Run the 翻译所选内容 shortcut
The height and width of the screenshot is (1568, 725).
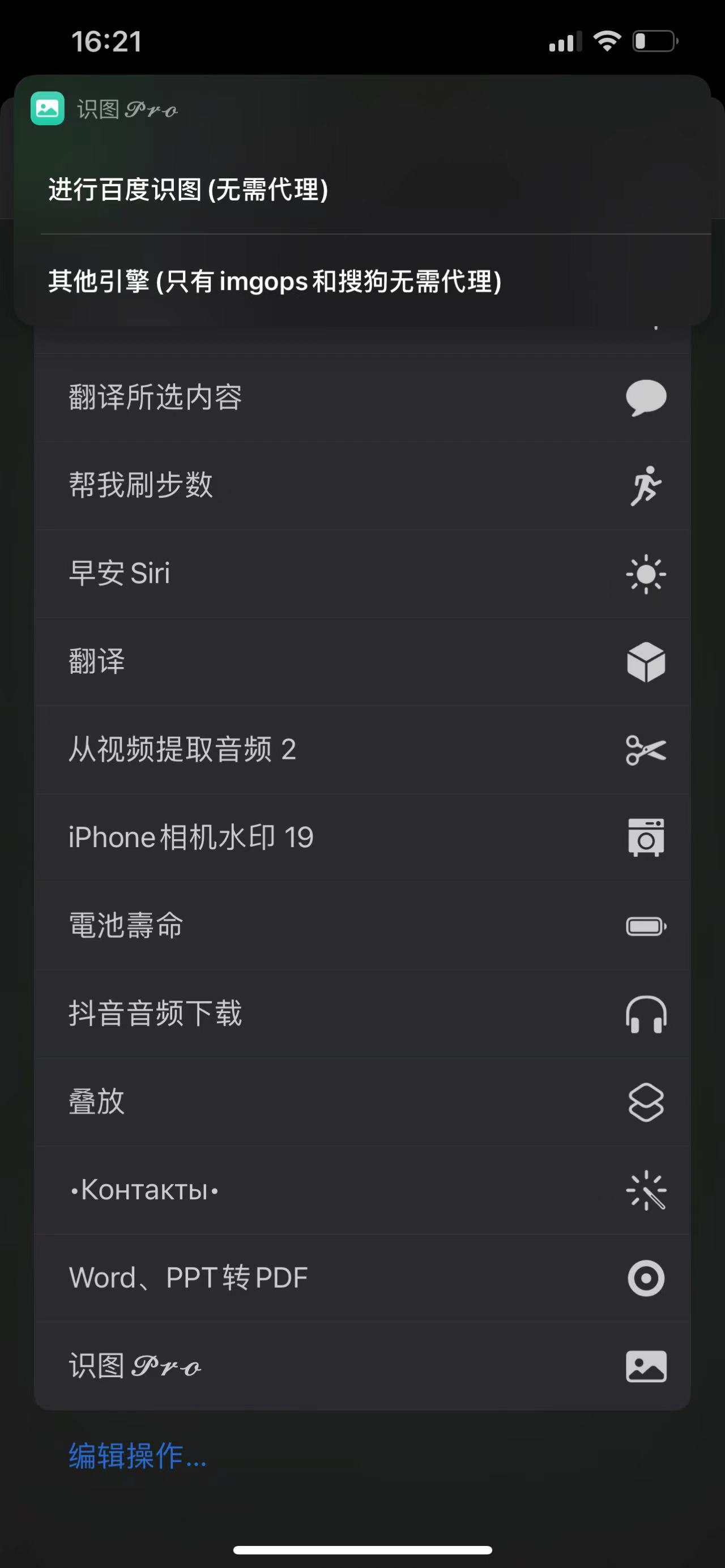pos(362,398)
